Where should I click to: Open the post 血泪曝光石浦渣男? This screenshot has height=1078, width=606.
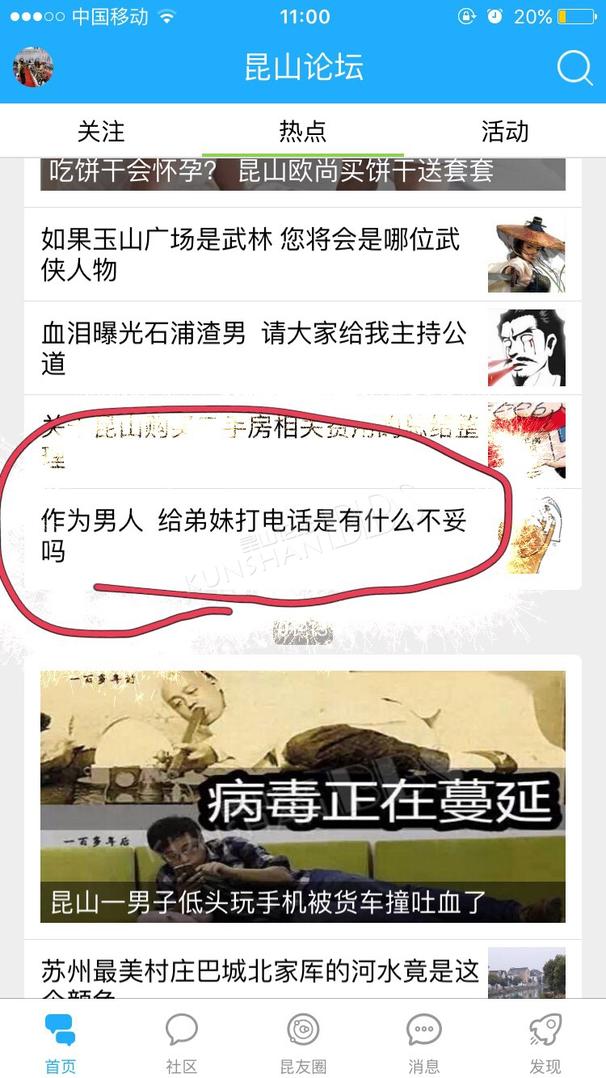click(303, 348)
